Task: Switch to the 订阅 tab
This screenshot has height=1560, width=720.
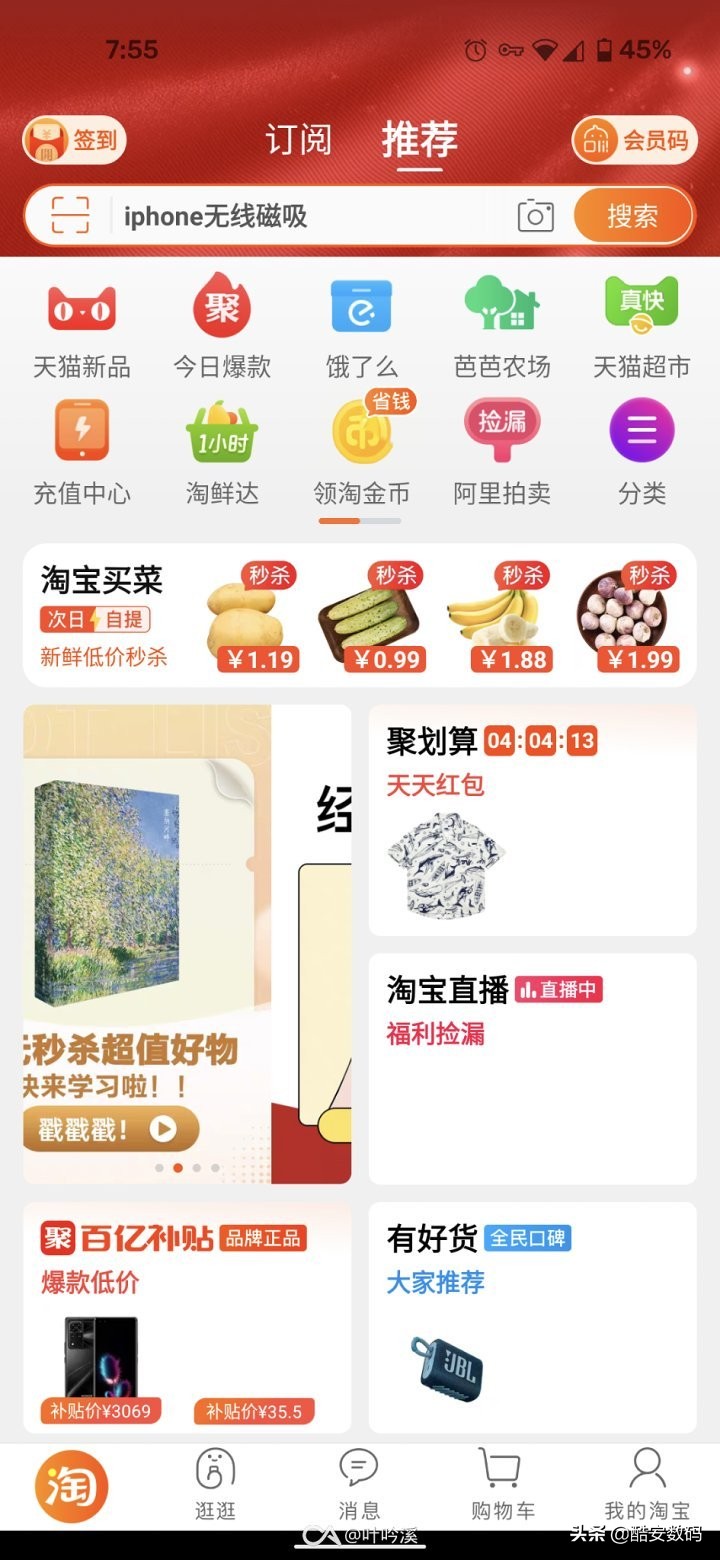Action: 297,140
